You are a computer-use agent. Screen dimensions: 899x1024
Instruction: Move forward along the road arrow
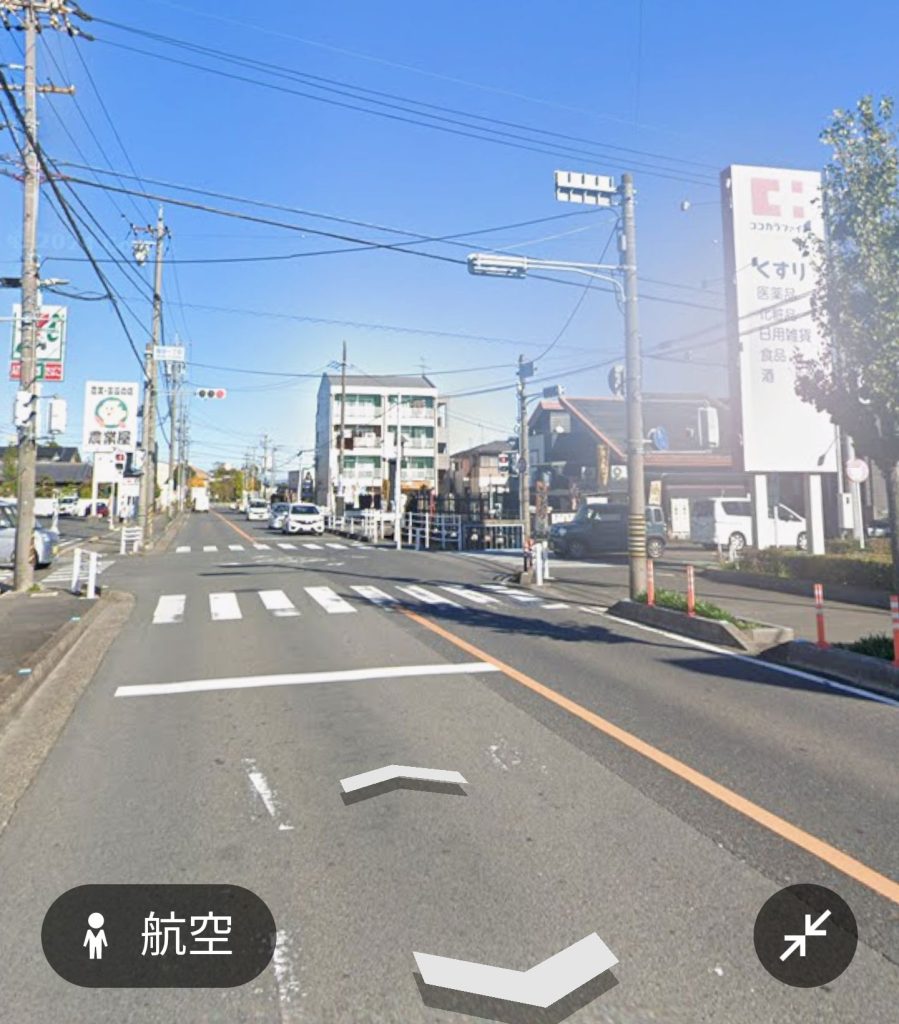pyautogui.click(x=403, y=778)
